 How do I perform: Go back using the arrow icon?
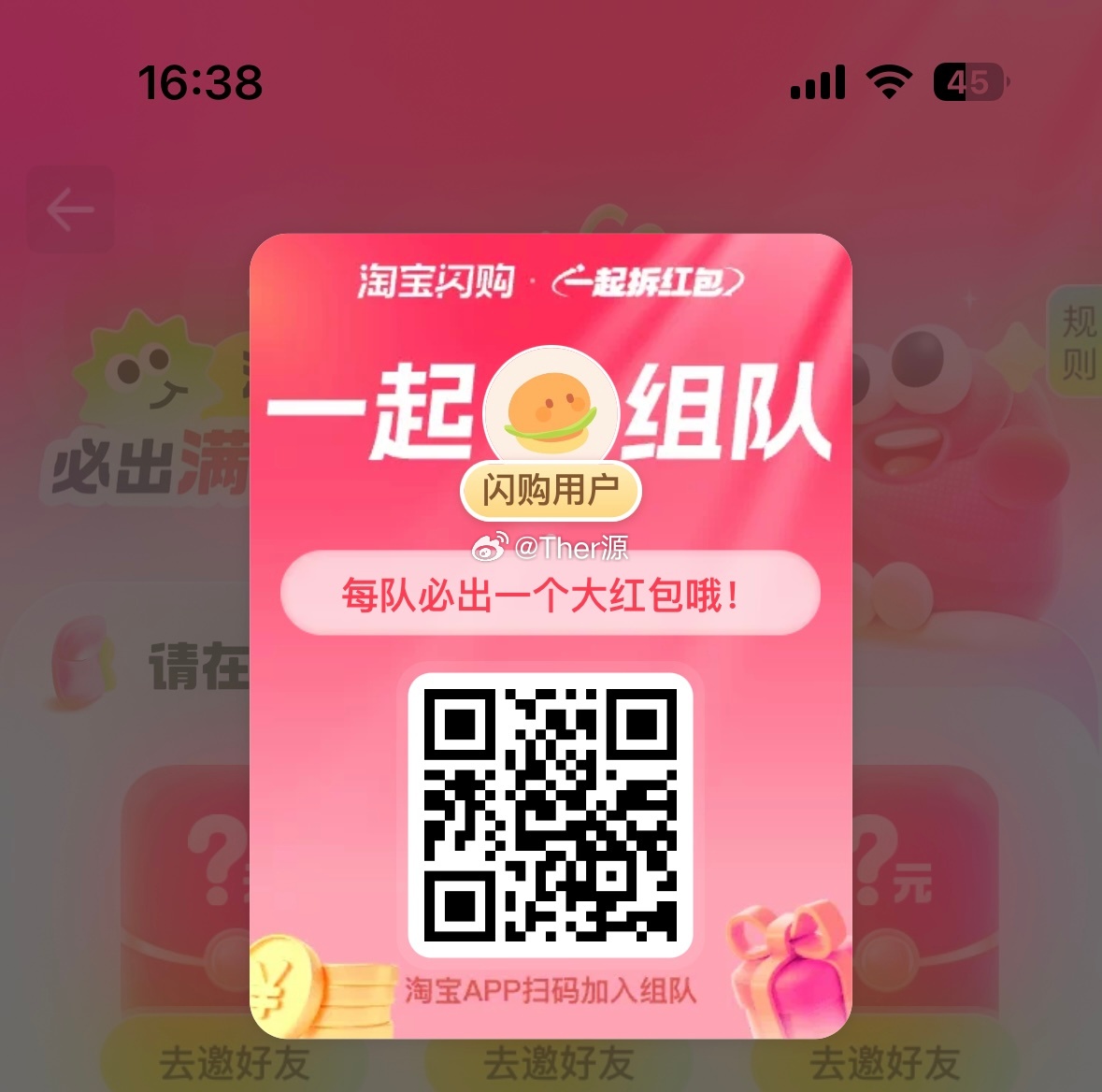tap(71, 209)
